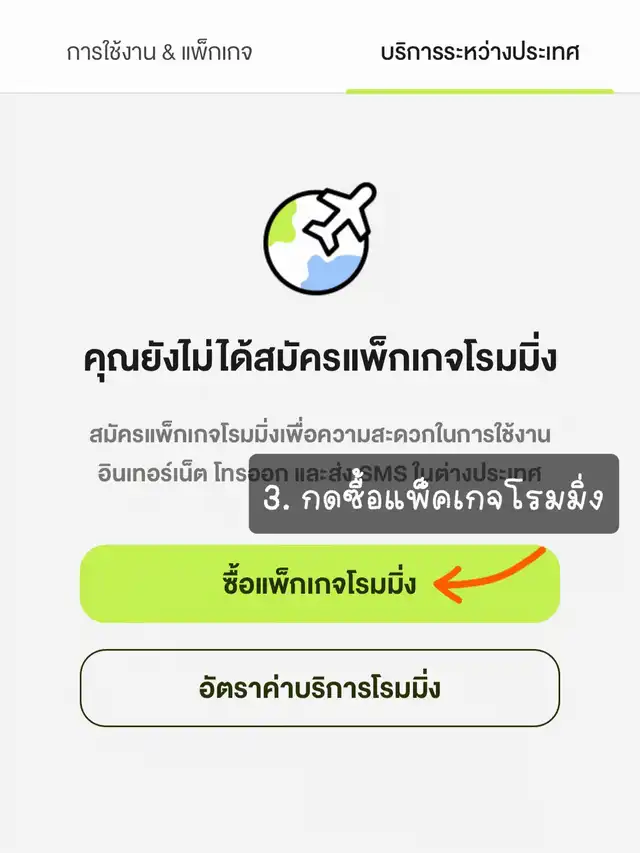
Task: Switch to the การใช้งาน & แพ็กเกจ tab
Action: click(159, 53)
